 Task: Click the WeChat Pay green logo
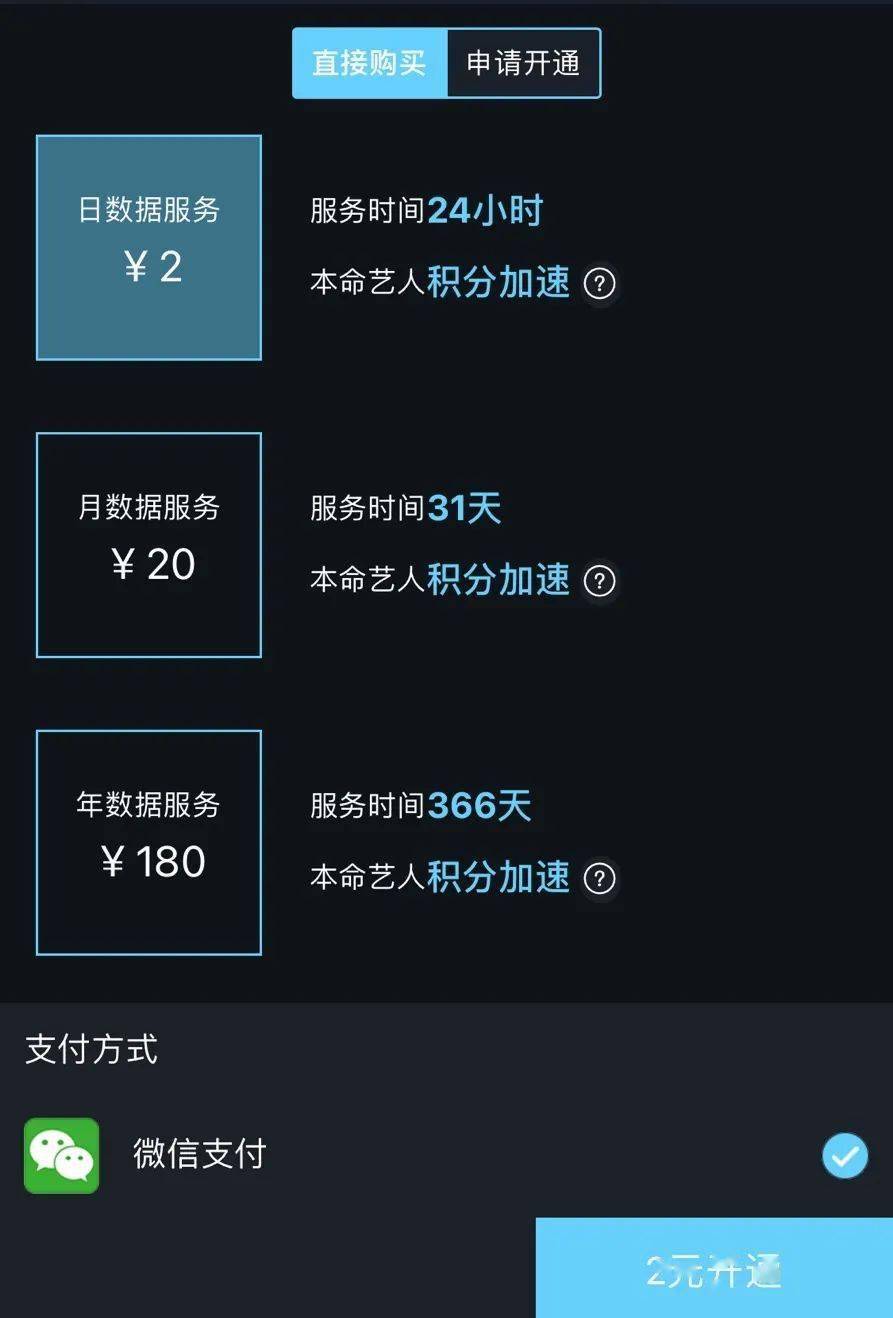60,1155
